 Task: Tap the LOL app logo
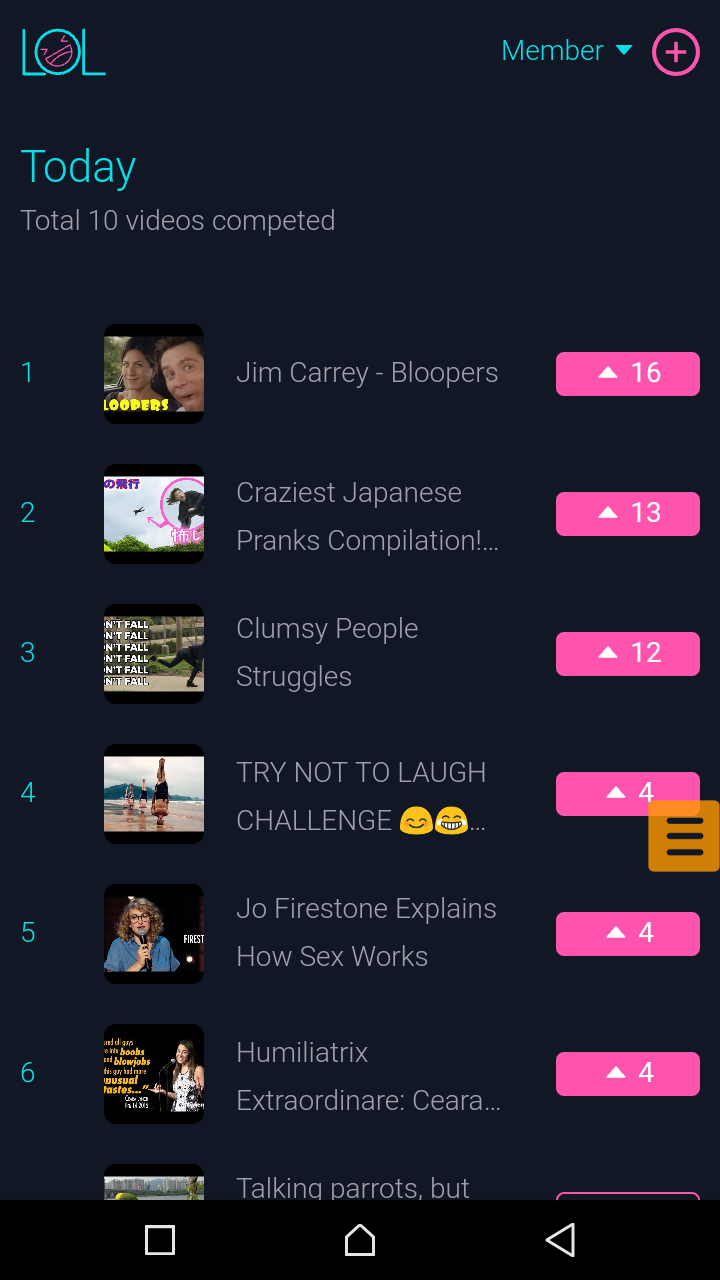coord(63,51)
